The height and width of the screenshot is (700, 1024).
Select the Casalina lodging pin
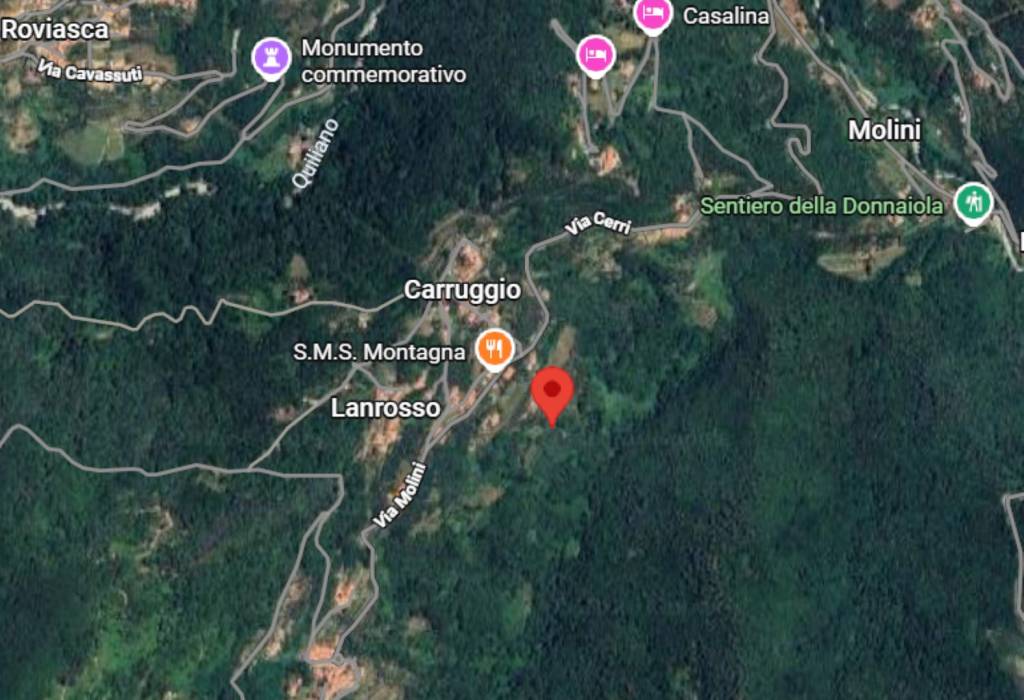[x=652, y=14]
